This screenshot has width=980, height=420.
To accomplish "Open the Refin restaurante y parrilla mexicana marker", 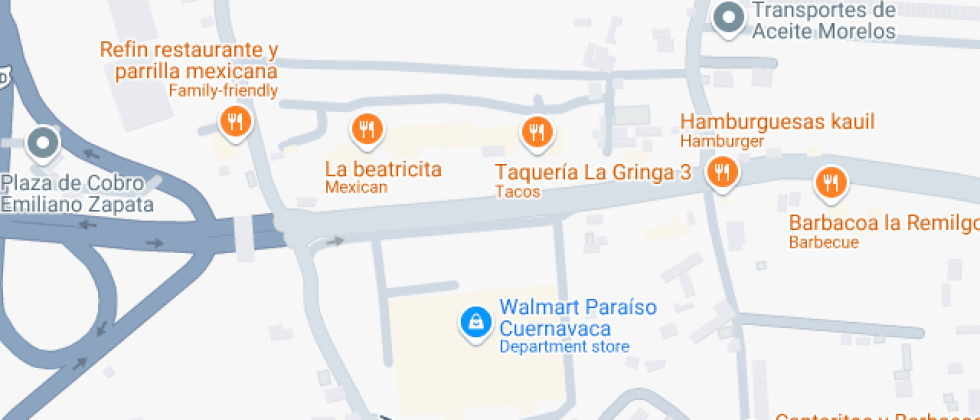I will tap(234, 122).
